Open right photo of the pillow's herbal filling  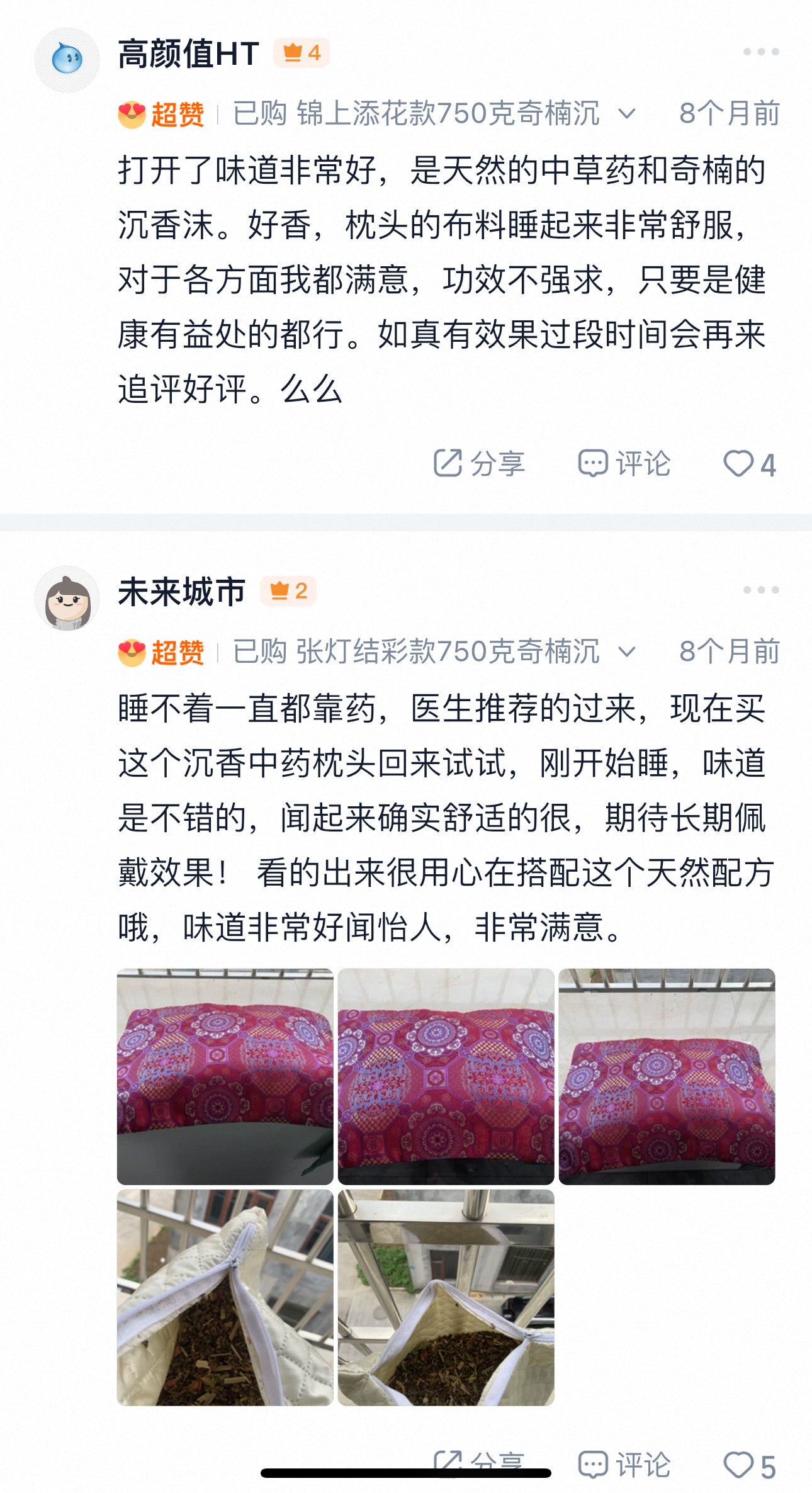tap(446, 1297)
